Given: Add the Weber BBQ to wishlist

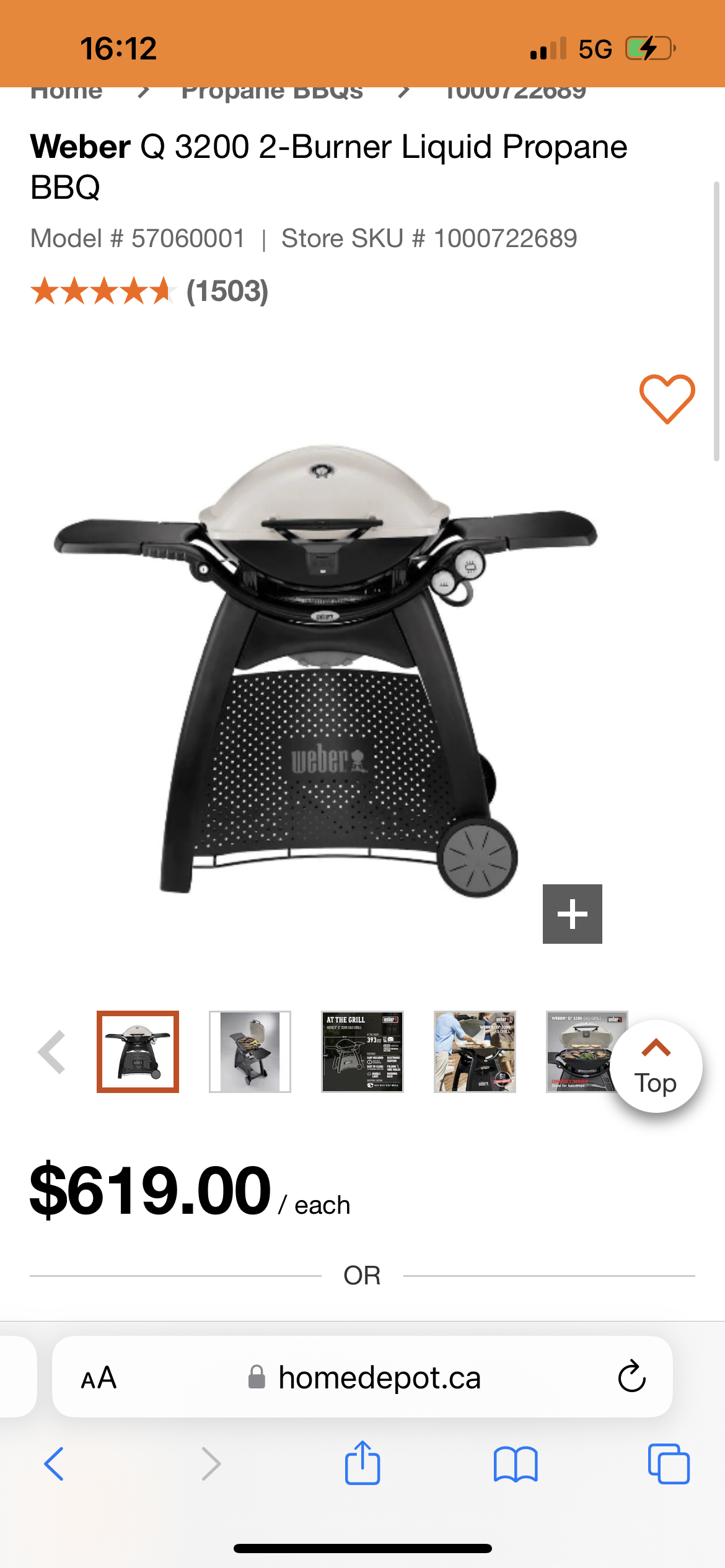Looking at the screenshot, I should click(x=667, y=399).
